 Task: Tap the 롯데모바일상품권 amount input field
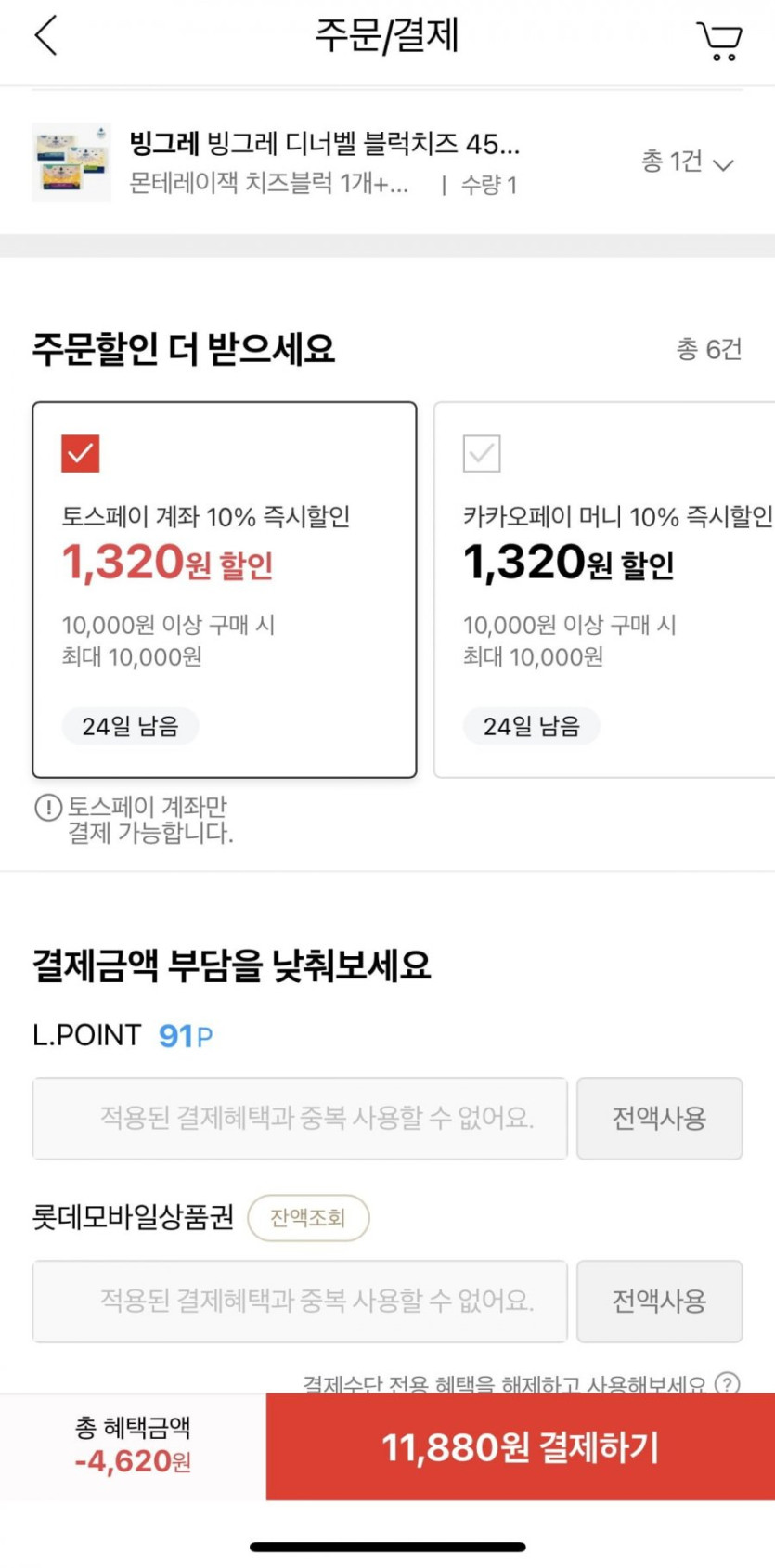[x=300, y=1301]
